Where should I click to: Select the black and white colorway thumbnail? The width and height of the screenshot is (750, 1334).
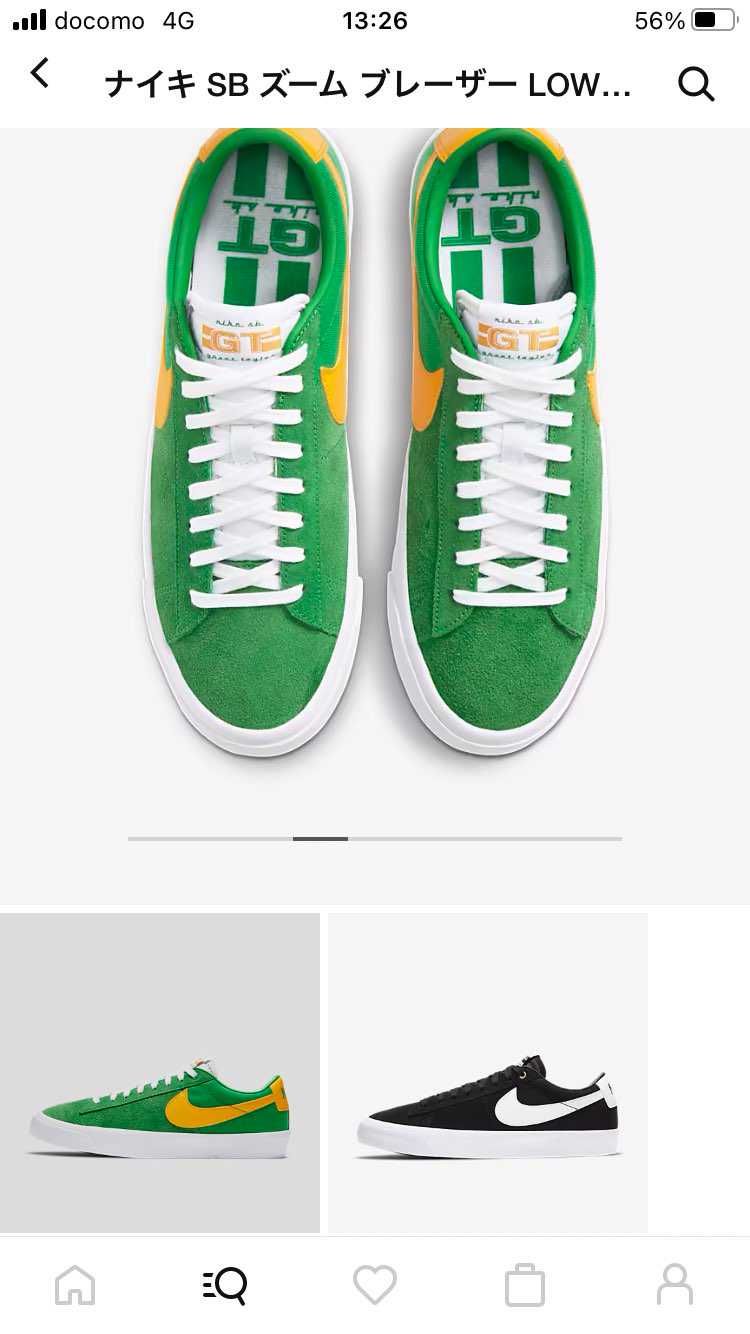[488, 1072]
